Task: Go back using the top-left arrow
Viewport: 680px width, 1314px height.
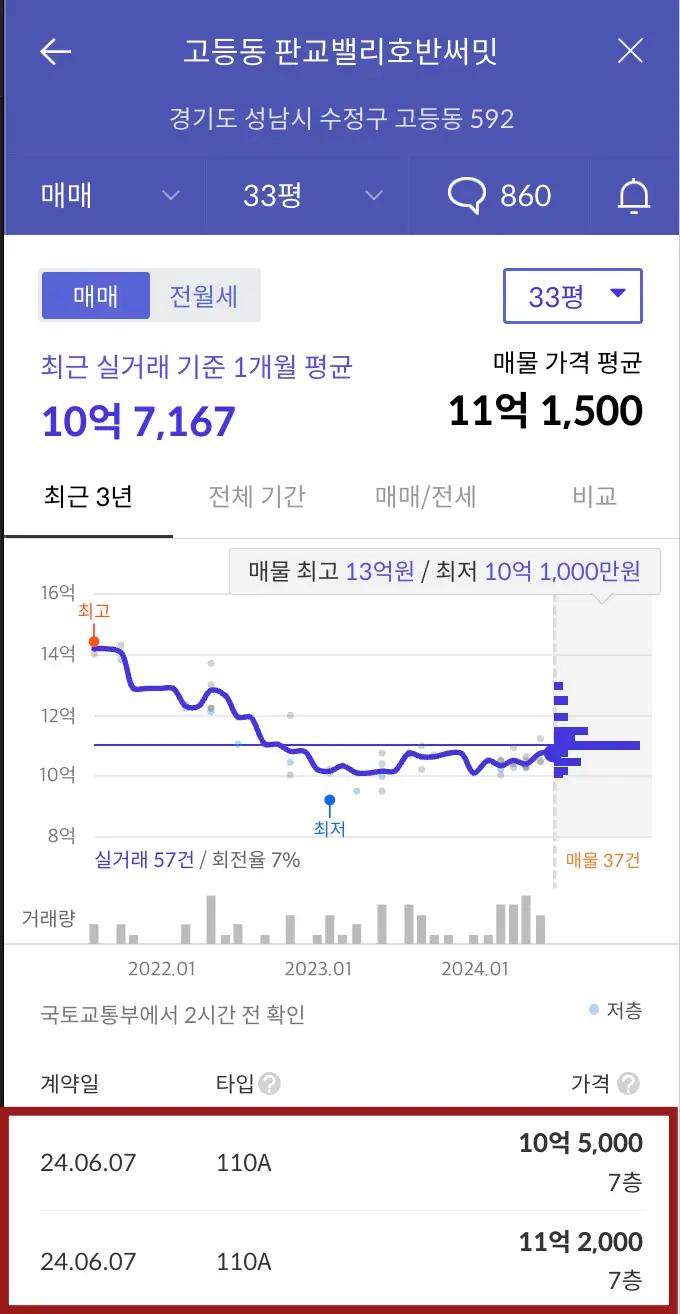Action: 55,52
